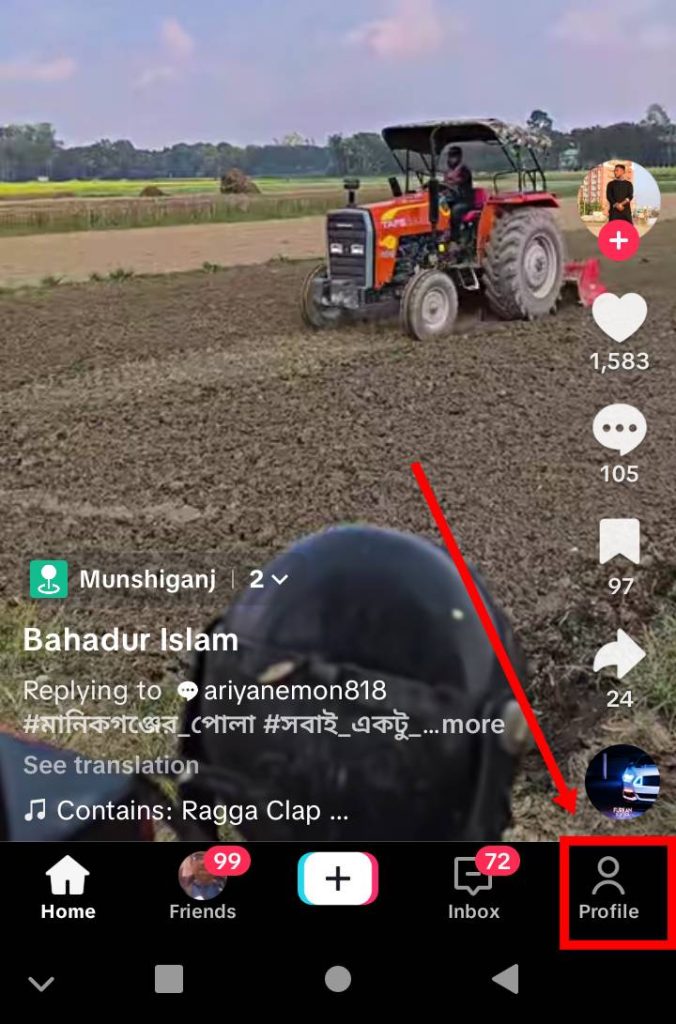Open recent apps with the square button
The height and width of the screenshot is (1024, 676).
pos(169,979)
